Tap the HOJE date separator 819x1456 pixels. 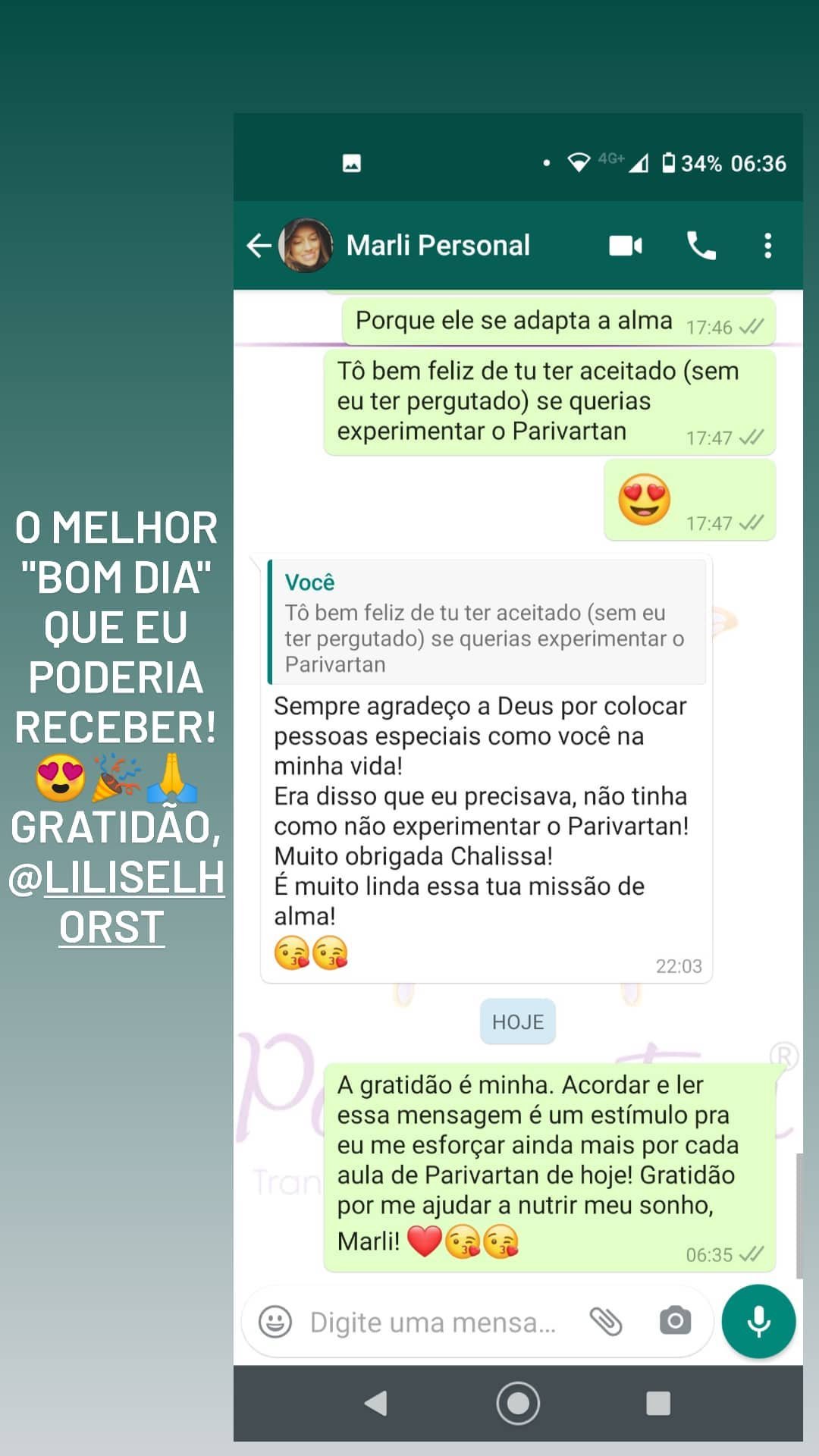[518, 1021]
